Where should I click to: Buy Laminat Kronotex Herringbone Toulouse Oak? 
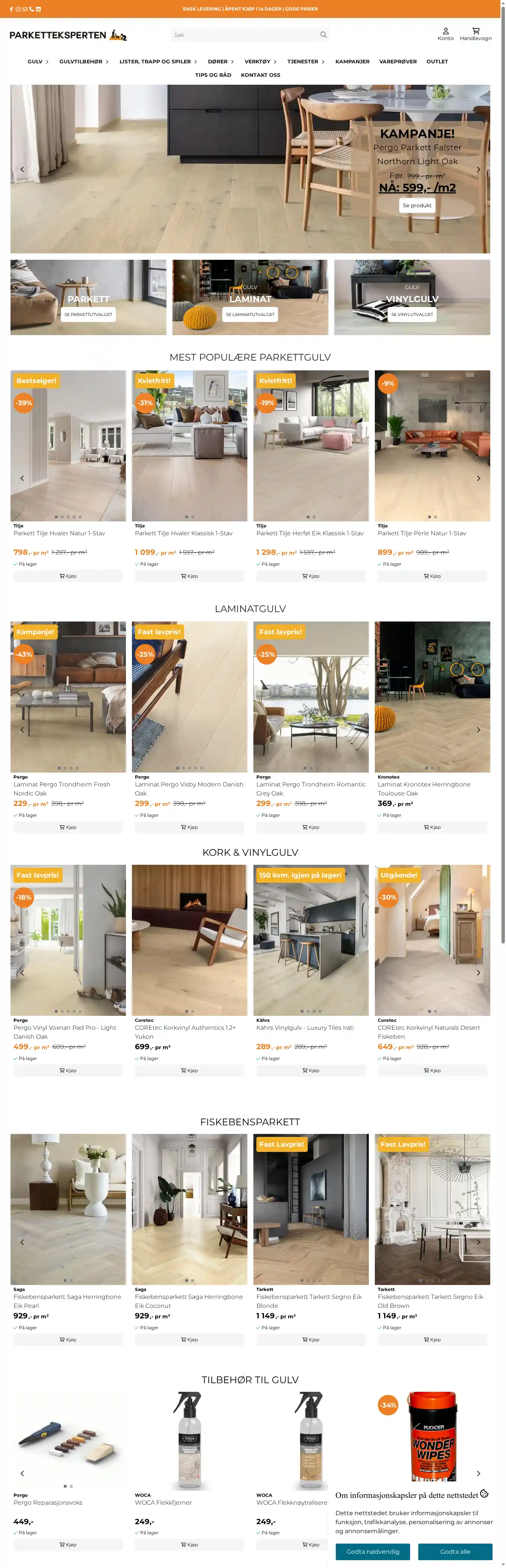click(432, 827)
